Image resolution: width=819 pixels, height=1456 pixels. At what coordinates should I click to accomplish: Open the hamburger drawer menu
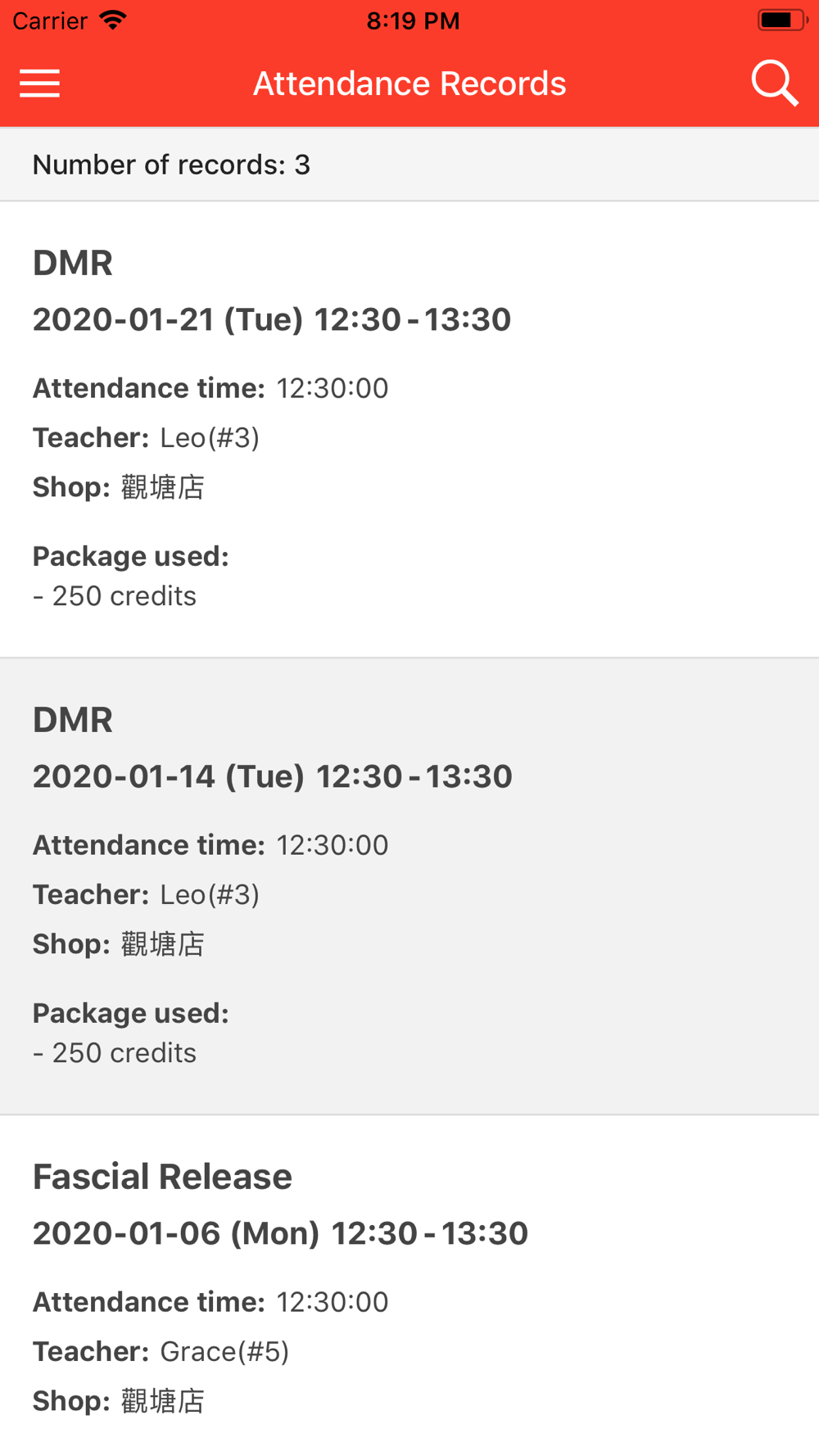click(39, 84)
